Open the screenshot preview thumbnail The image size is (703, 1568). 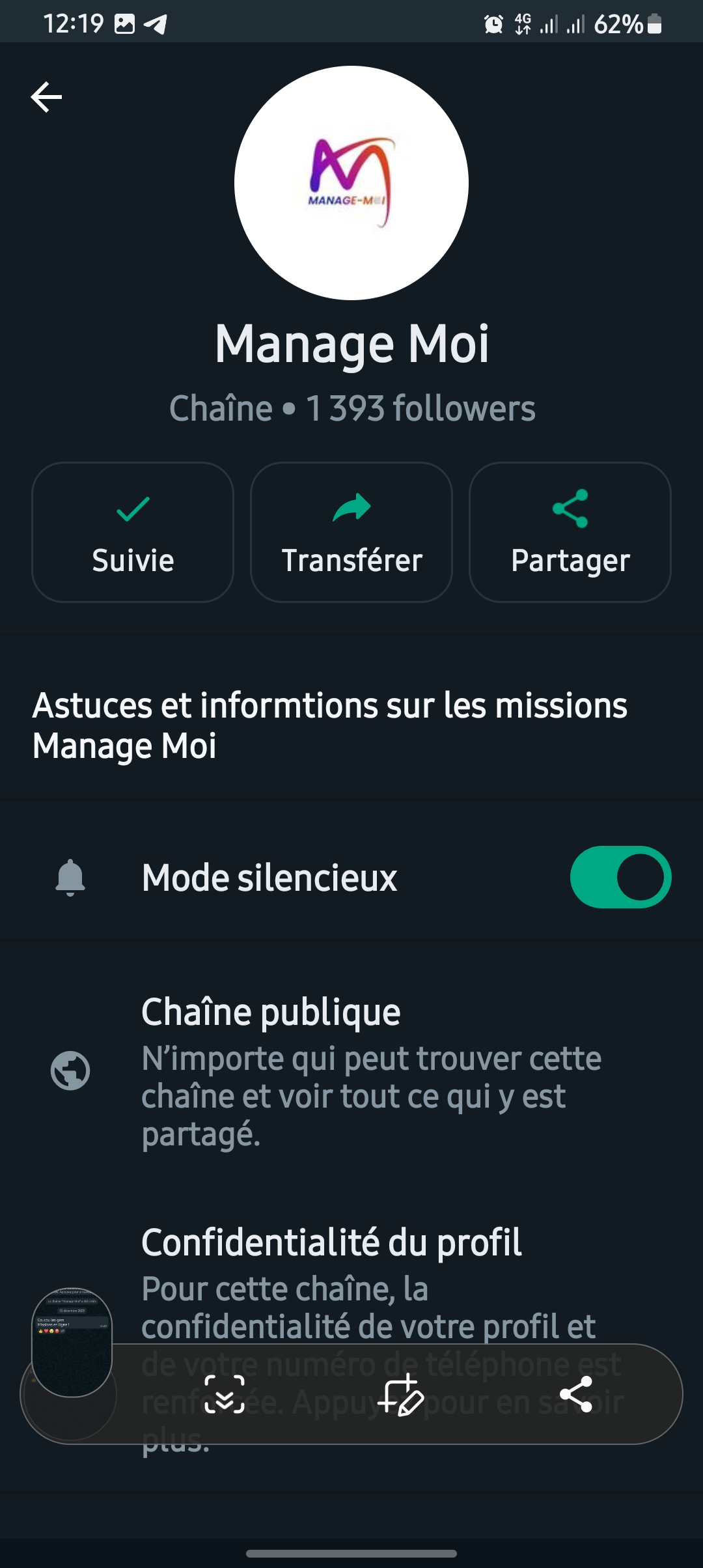coord(72,1342)
